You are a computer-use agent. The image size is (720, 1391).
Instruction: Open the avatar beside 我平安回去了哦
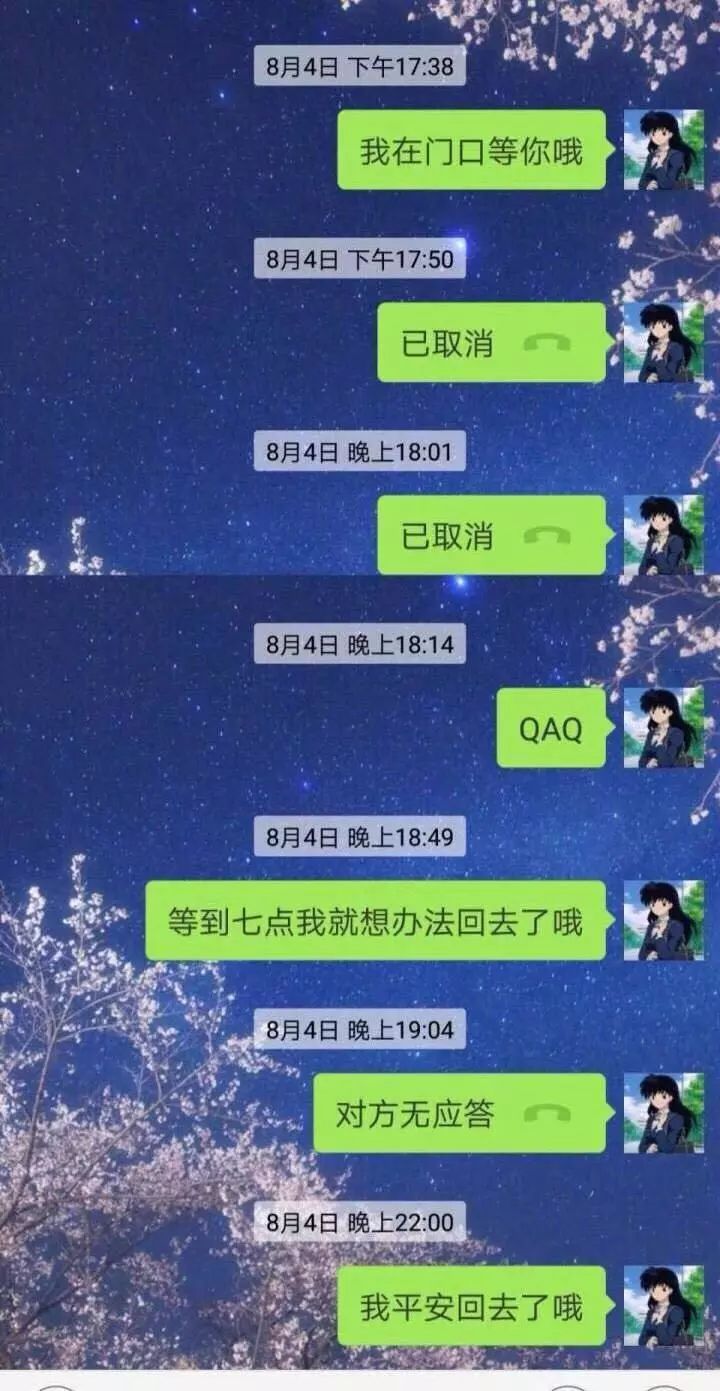pos(664,1306)
